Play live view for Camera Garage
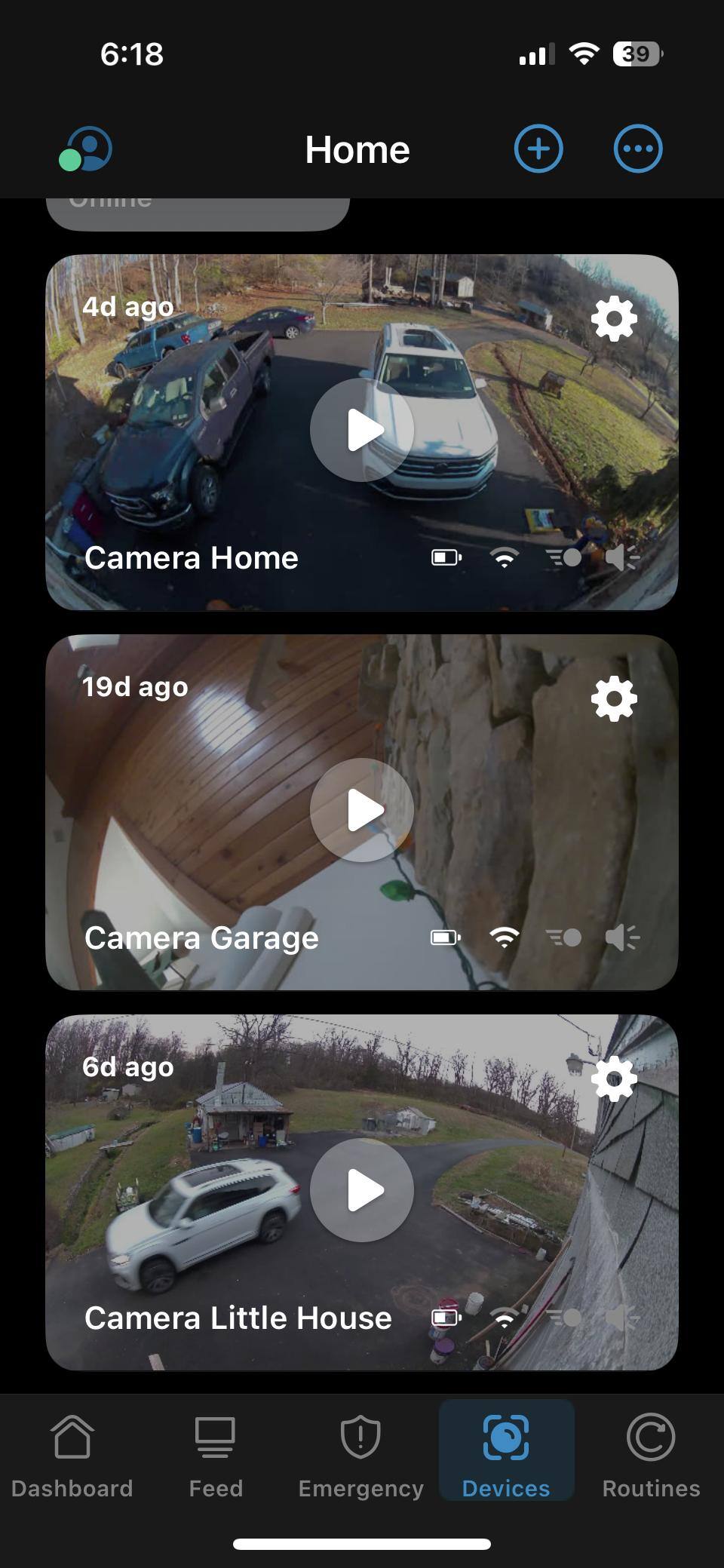This screenshot has height=1568, width=724. [362, 810]
